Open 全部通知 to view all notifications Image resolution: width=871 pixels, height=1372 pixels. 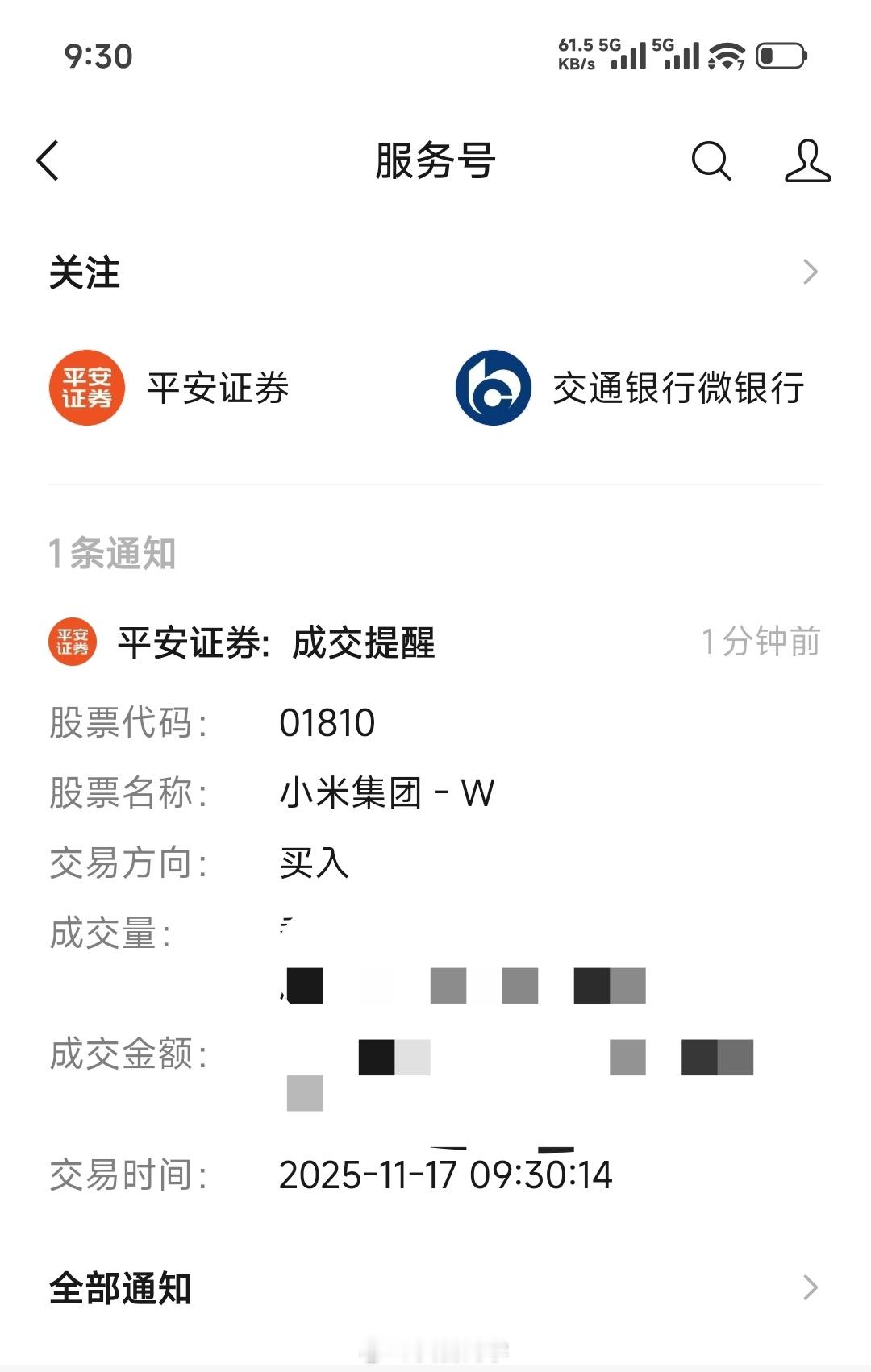click(x=121, y=1290)
